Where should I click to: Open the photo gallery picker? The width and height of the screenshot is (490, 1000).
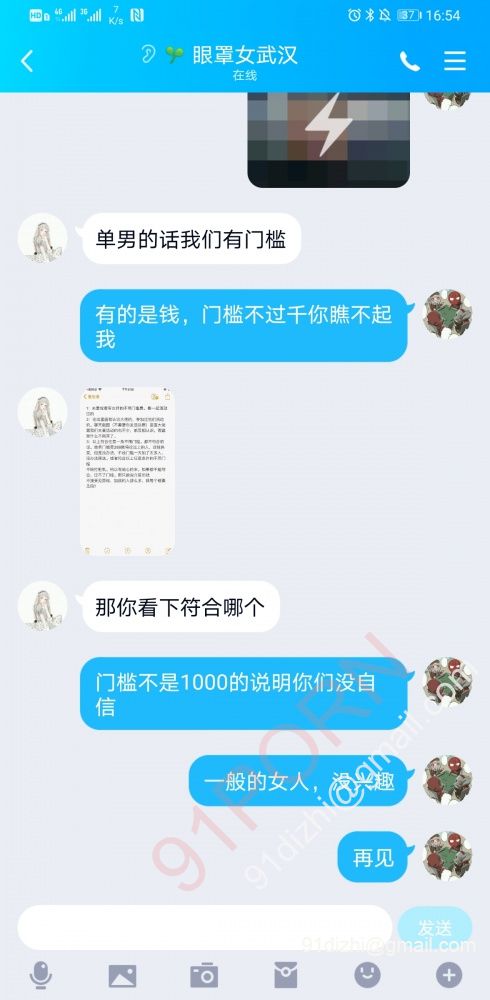coord(122,976)
